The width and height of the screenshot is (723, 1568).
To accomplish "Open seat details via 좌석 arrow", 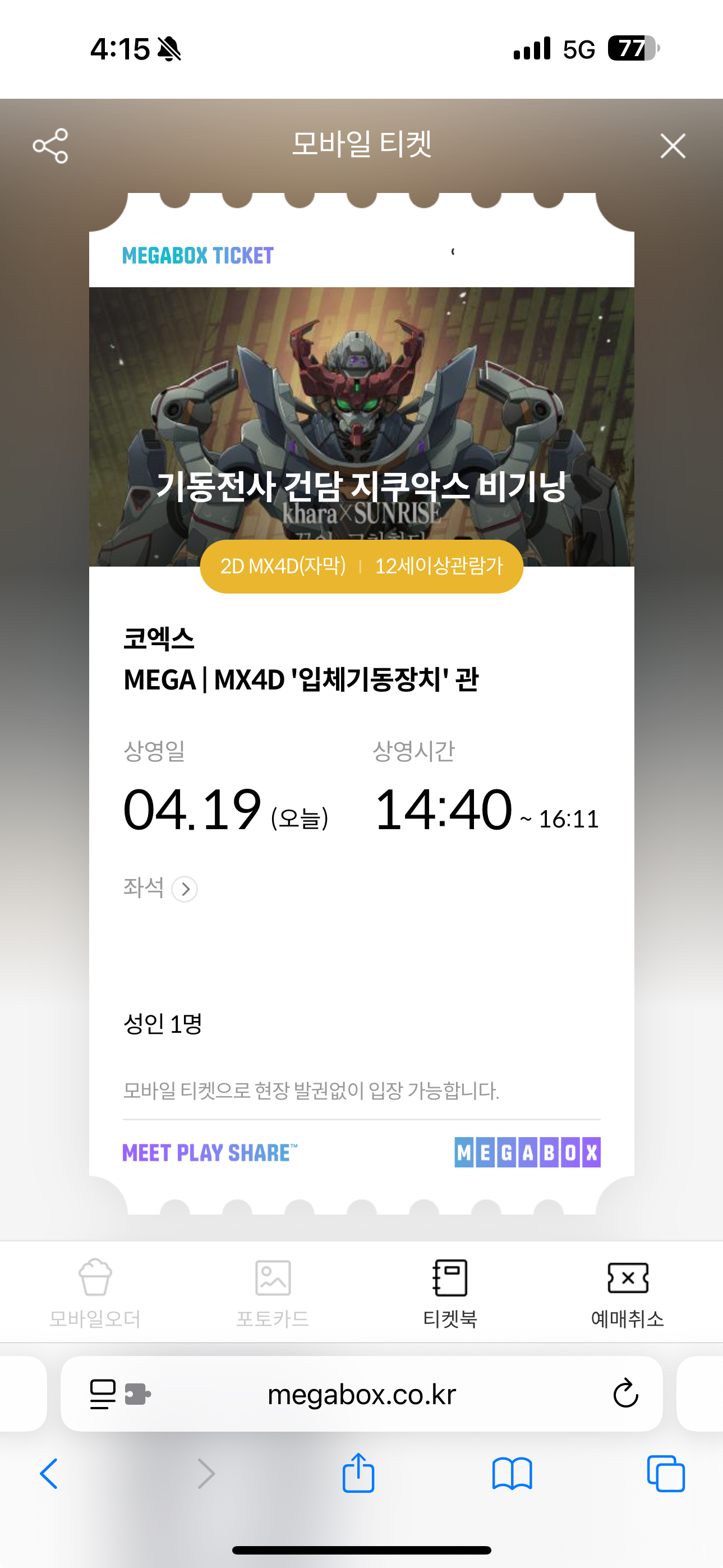I will click(x=185, y=889).
